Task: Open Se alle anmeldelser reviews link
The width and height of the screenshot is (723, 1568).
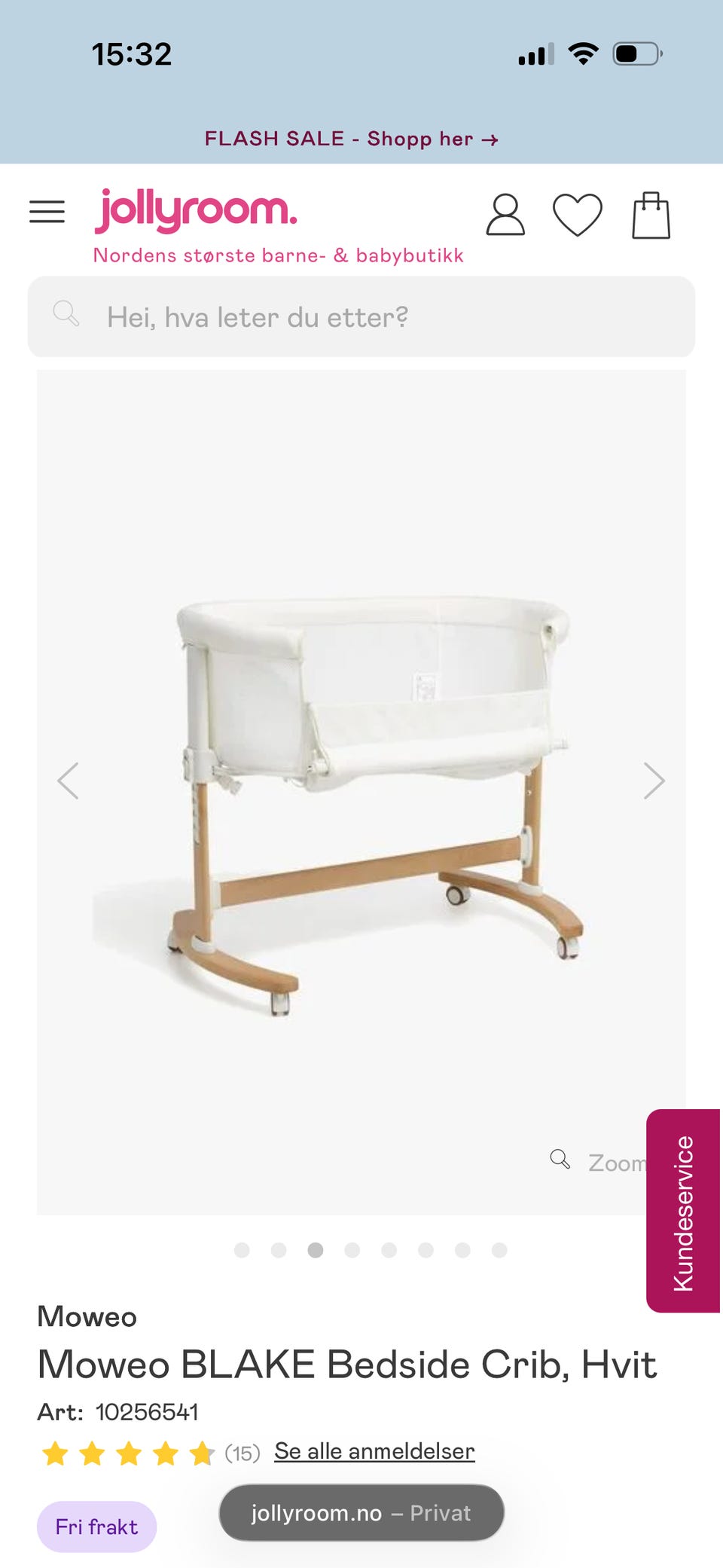Action: pos(374,1451)
